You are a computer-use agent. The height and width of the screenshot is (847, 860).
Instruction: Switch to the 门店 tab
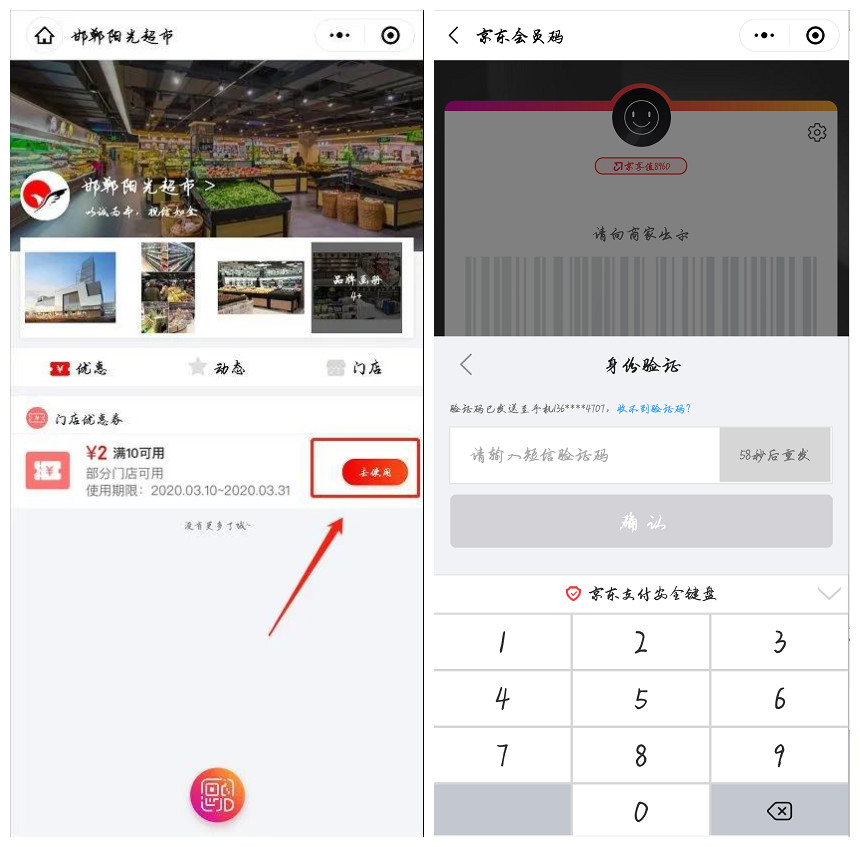click(354, 368)
